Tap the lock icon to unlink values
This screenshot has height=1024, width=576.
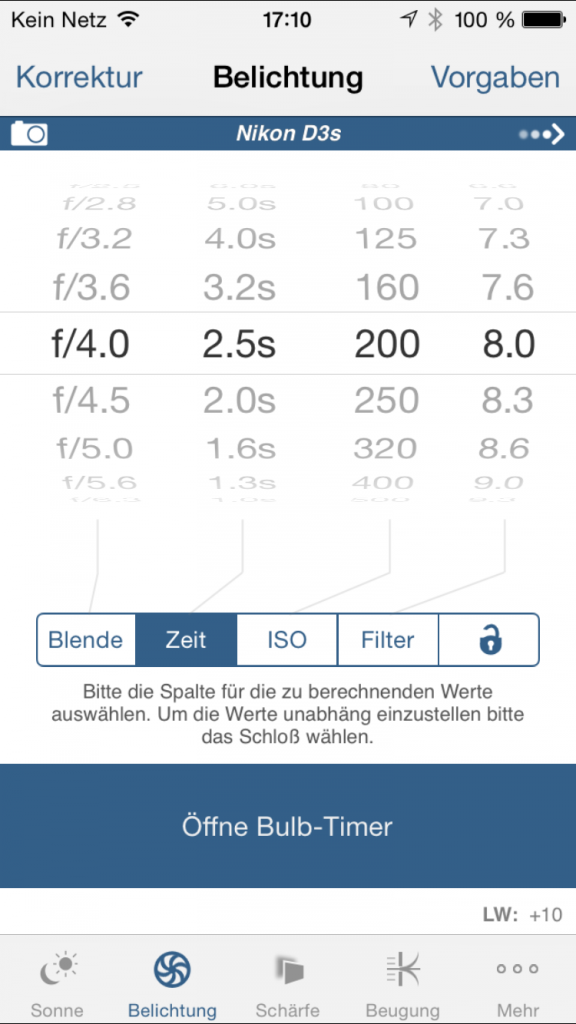click(489, 639)
